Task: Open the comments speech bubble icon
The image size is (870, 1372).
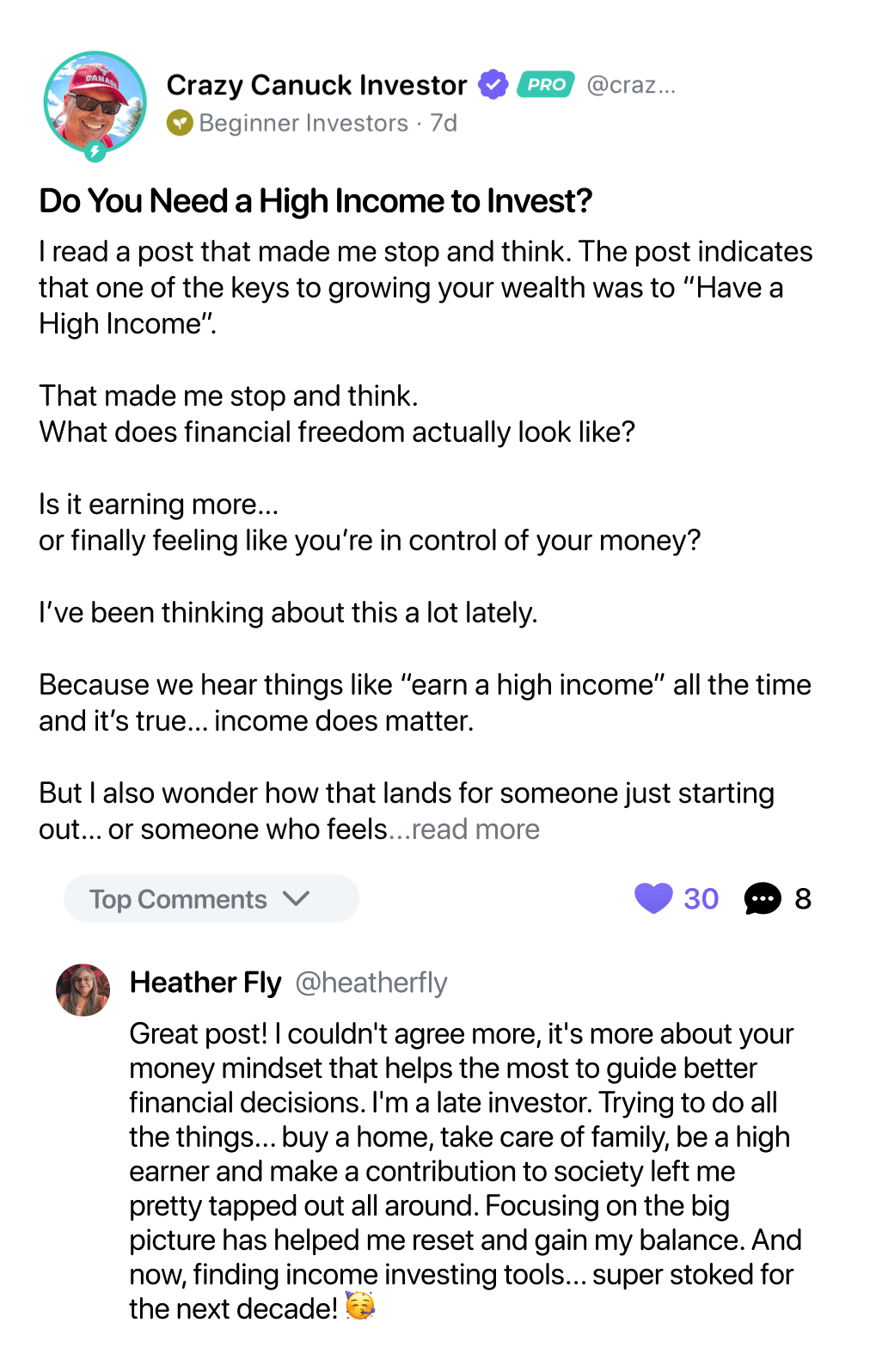Action: [x=762, y=898]
